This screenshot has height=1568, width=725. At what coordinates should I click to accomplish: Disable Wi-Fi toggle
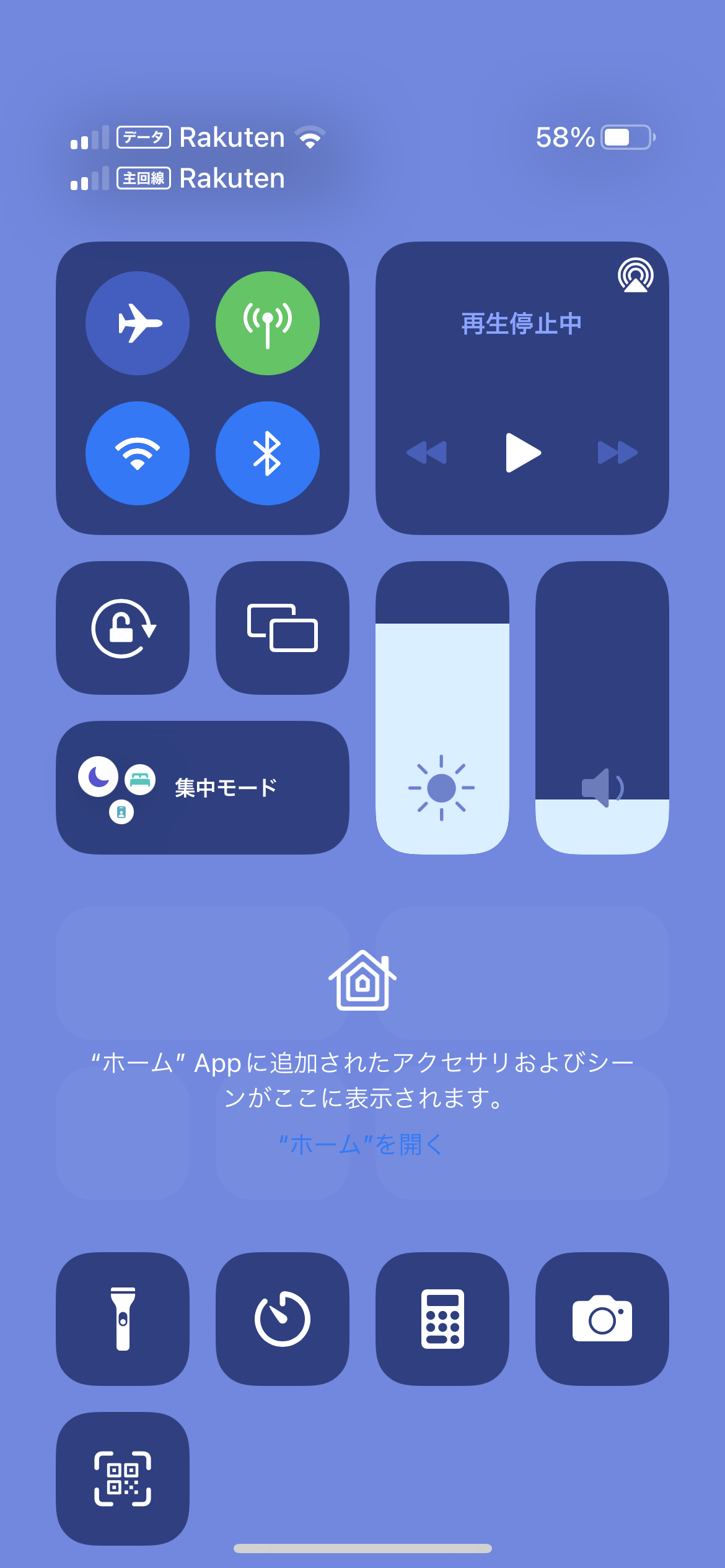(138, 453)
